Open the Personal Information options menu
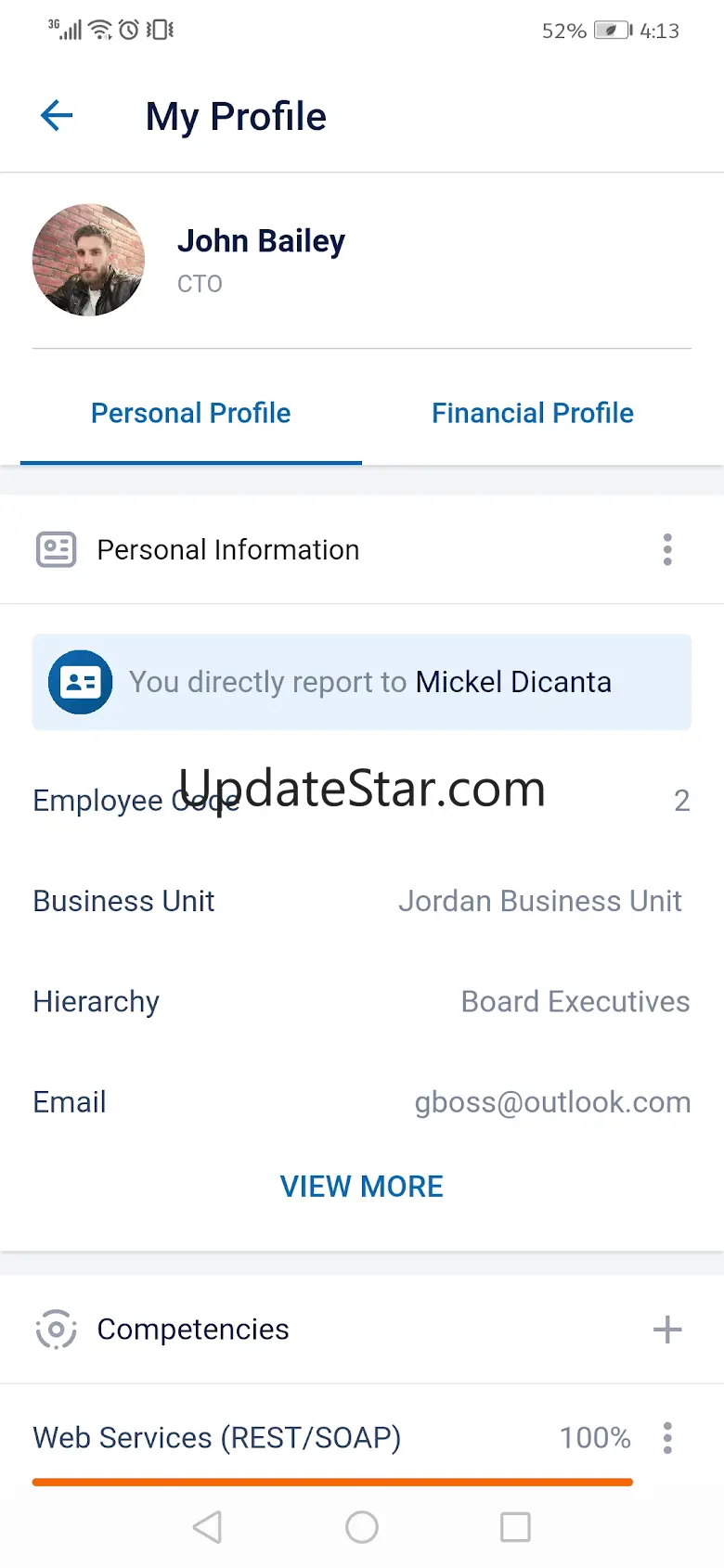This screenshot has width=724, height=1568. pyautogui.click(x=667, y=550)
